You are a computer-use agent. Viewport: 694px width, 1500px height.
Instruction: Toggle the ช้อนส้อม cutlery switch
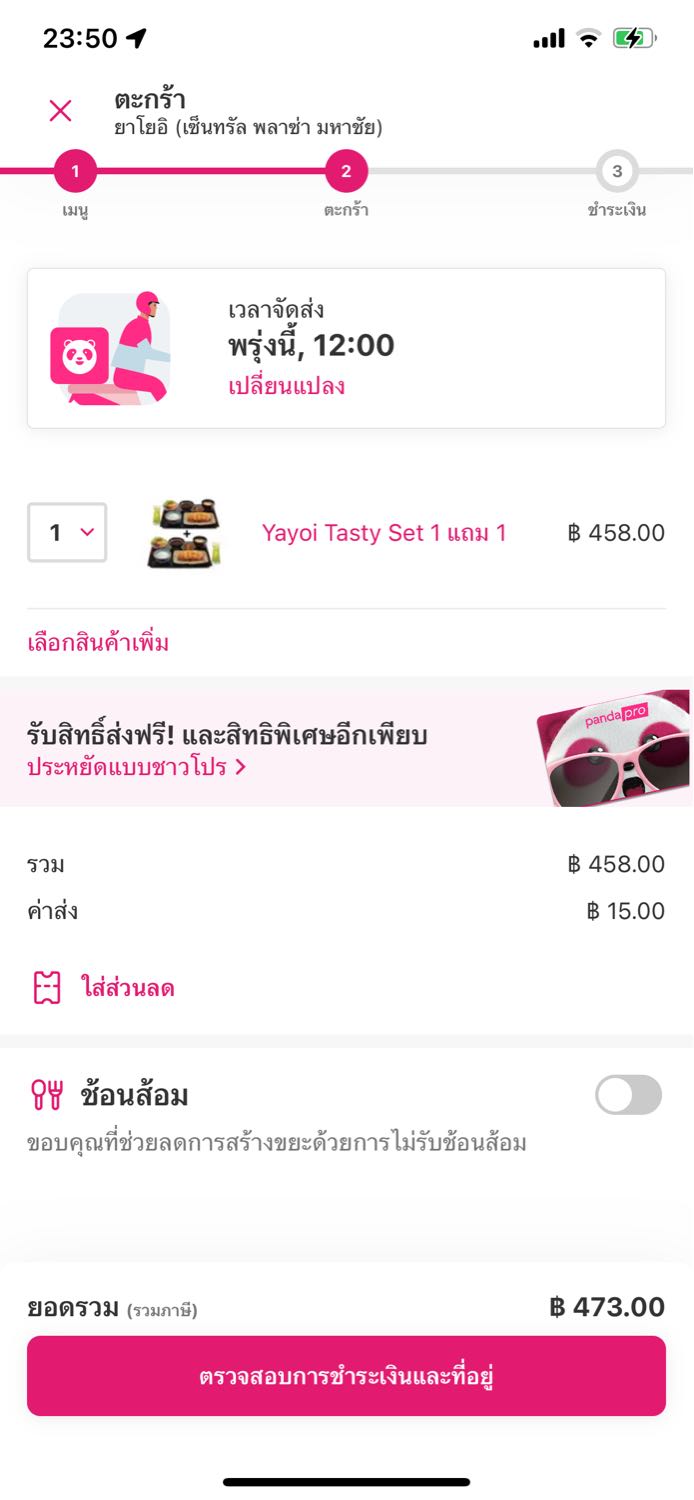tap(628, 1095)
